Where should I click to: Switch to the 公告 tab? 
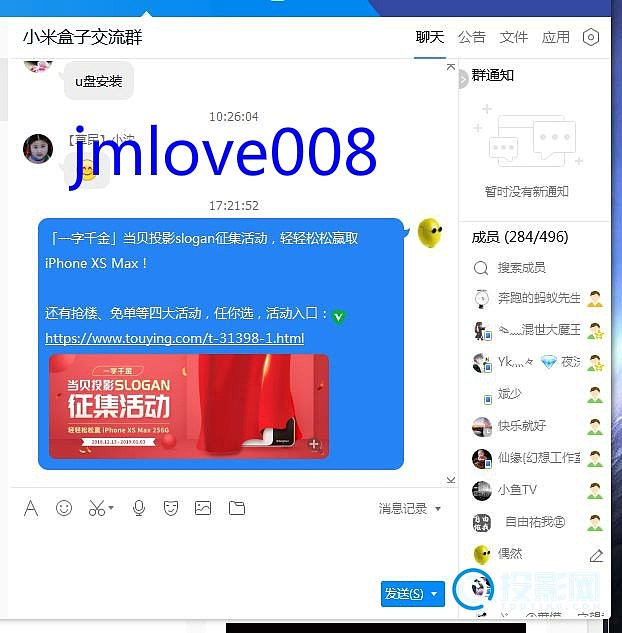click(x=471, y=37)
